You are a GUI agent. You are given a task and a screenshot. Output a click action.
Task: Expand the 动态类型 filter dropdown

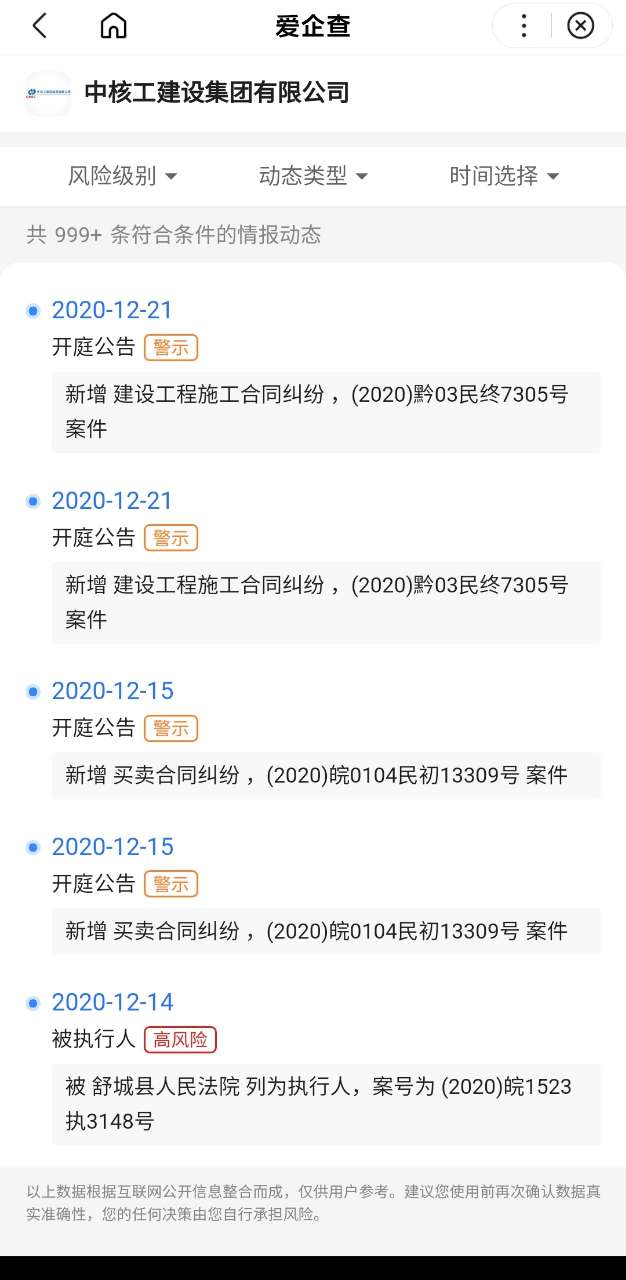(313, 176)
